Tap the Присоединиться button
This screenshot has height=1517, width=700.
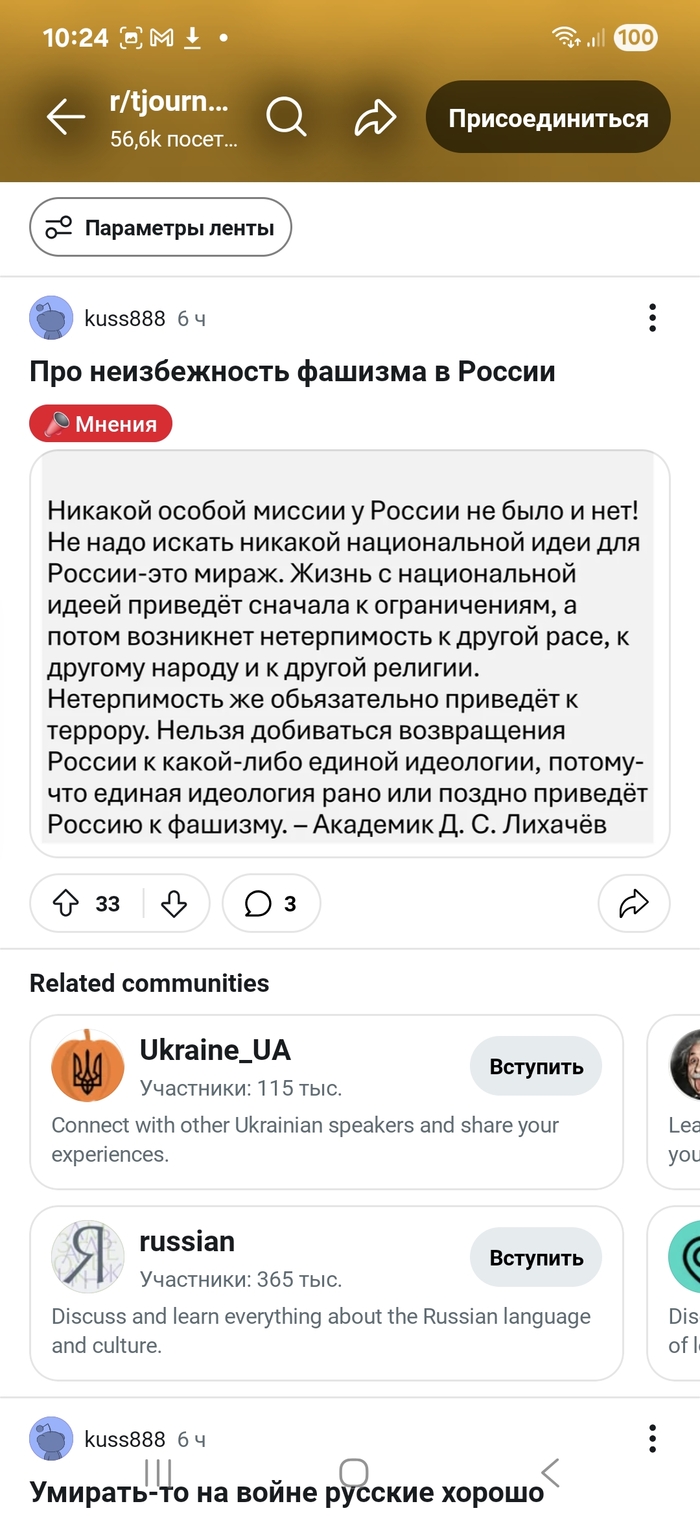(x=548, y=118)
